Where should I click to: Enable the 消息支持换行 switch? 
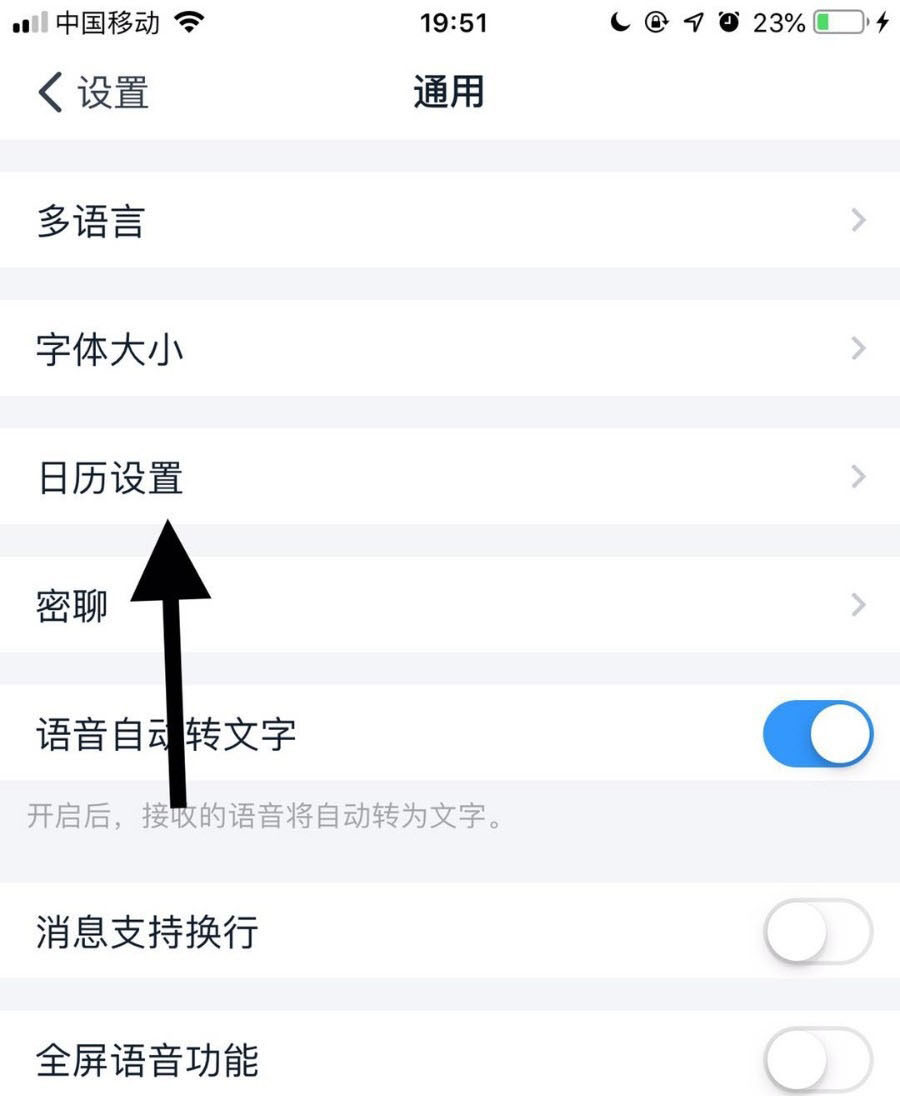pos(818,931)
